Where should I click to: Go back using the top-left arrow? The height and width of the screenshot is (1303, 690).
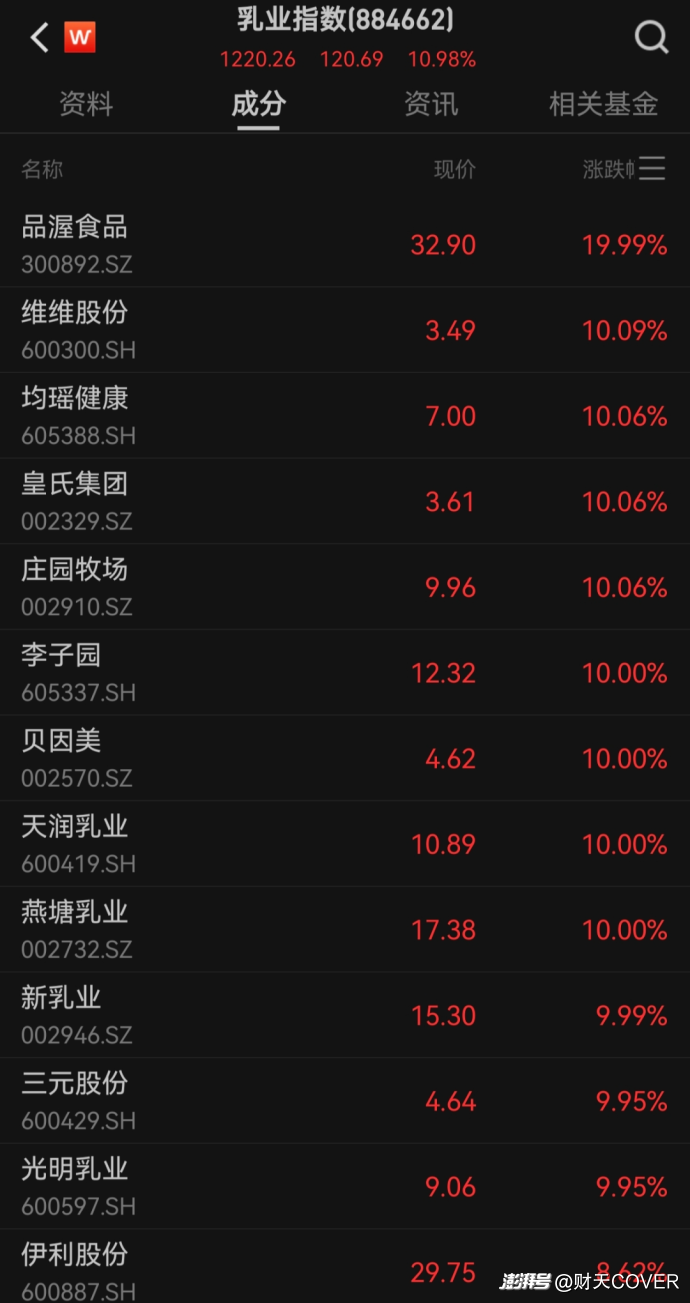click(x=39, y=38)
